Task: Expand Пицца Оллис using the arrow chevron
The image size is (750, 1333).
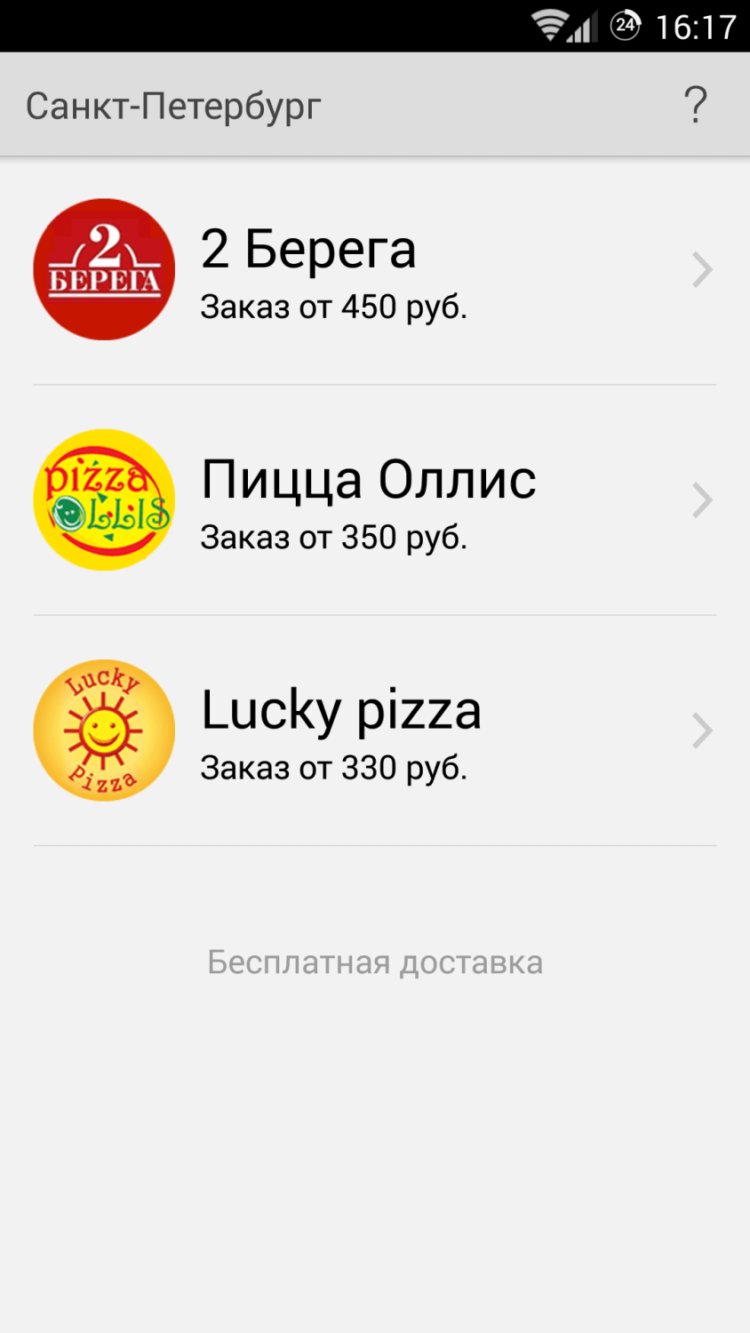Action: coord(701,499)
